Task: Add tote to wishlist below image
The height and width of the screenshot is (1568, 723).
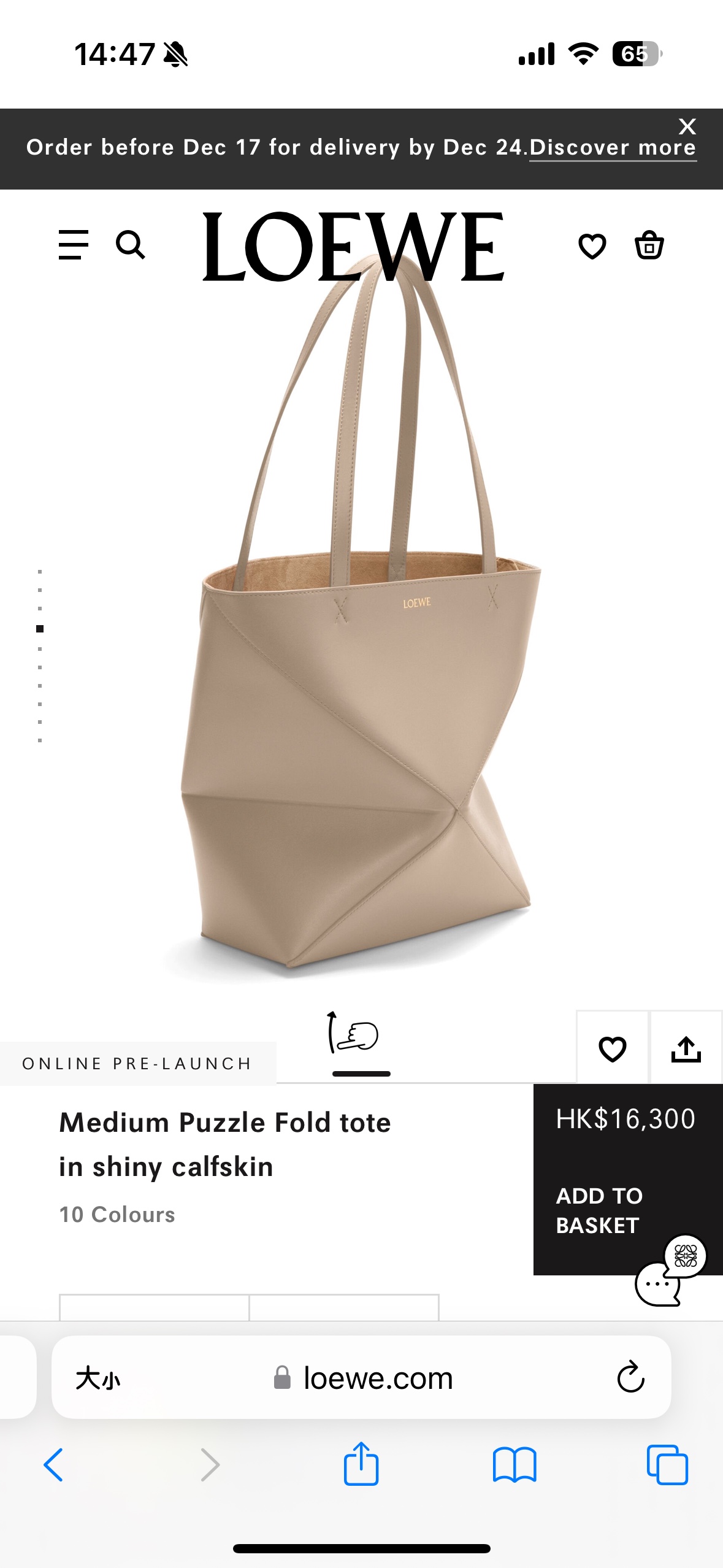Action: tap(612, 1048)
